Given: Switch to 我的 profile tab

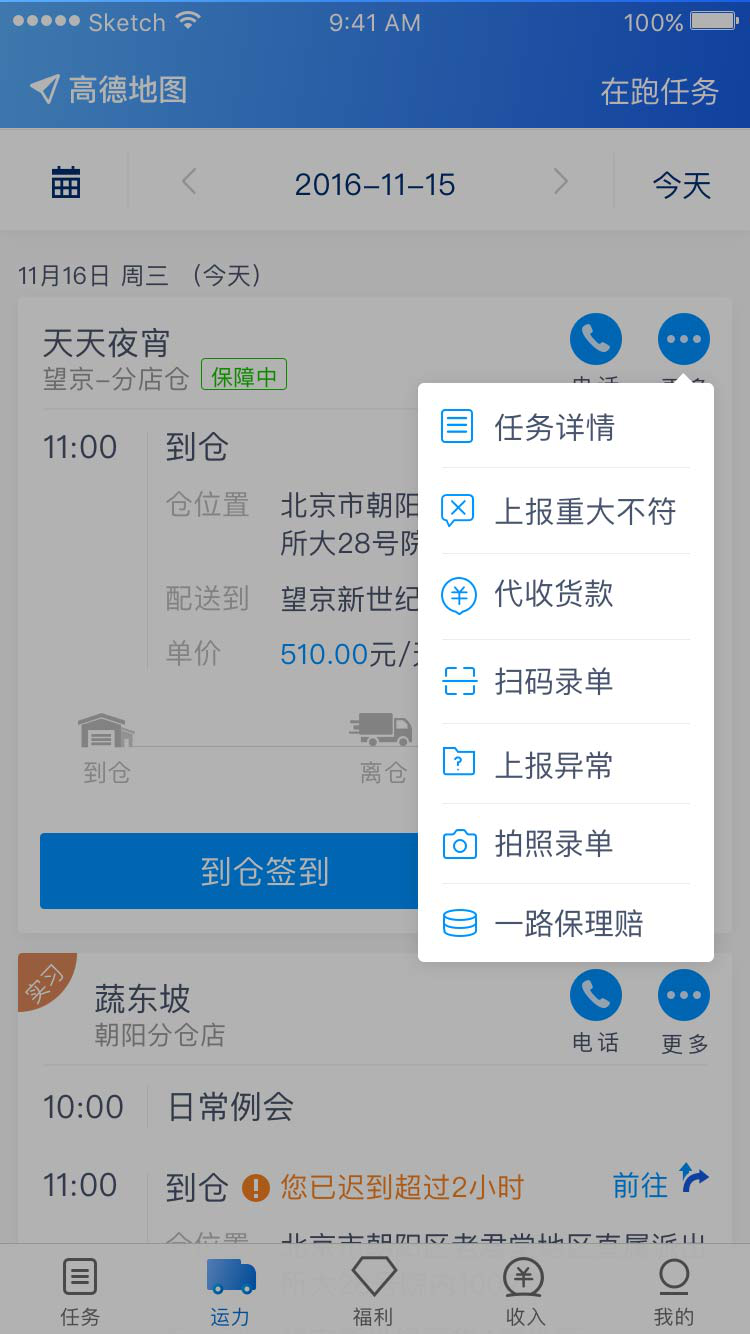Looking at the screenshot, I should pos(673,1291).
